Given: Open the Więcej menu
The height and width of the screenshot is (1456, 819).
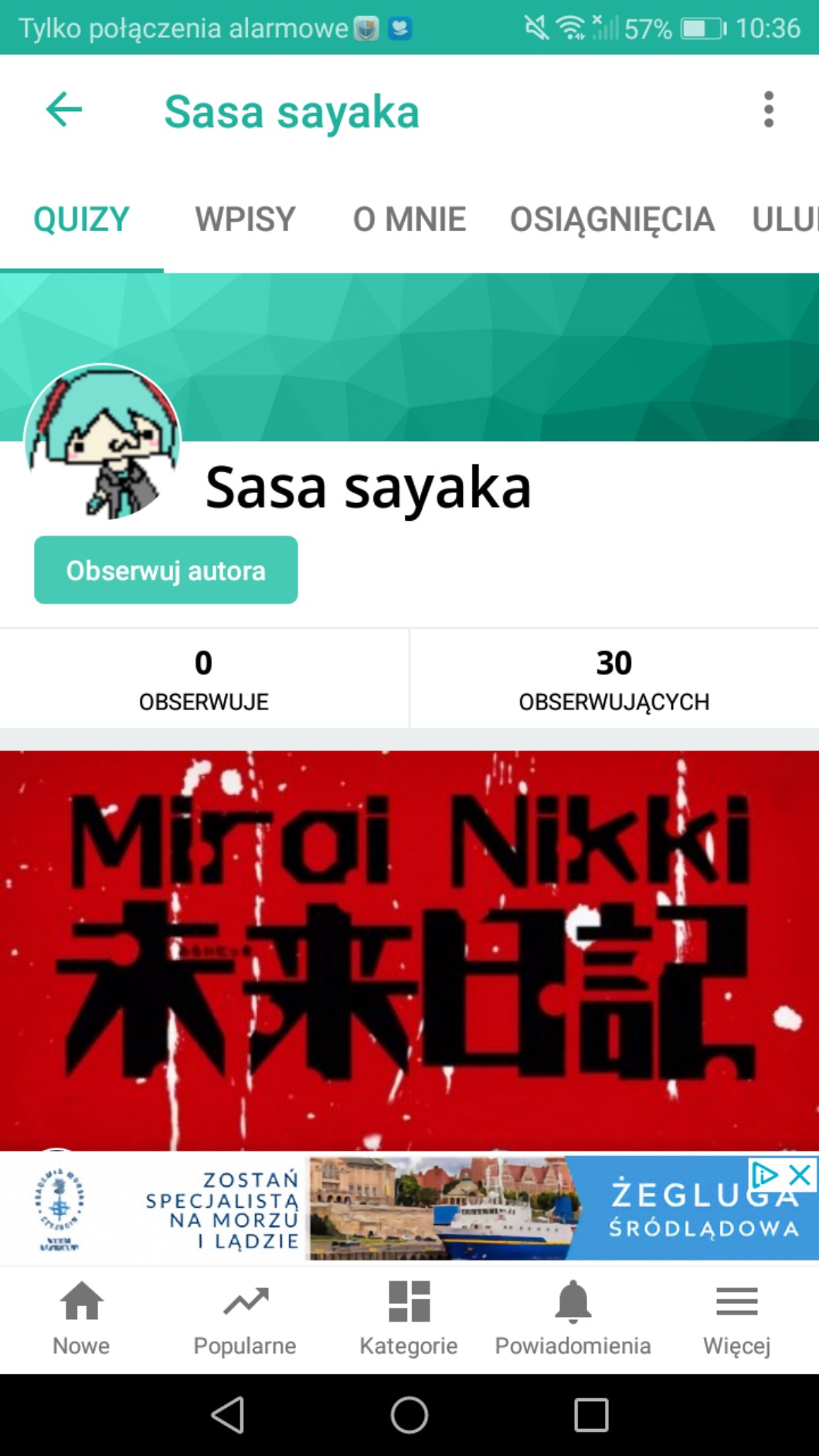Looking at the screenshot, I should (736, 1318).
